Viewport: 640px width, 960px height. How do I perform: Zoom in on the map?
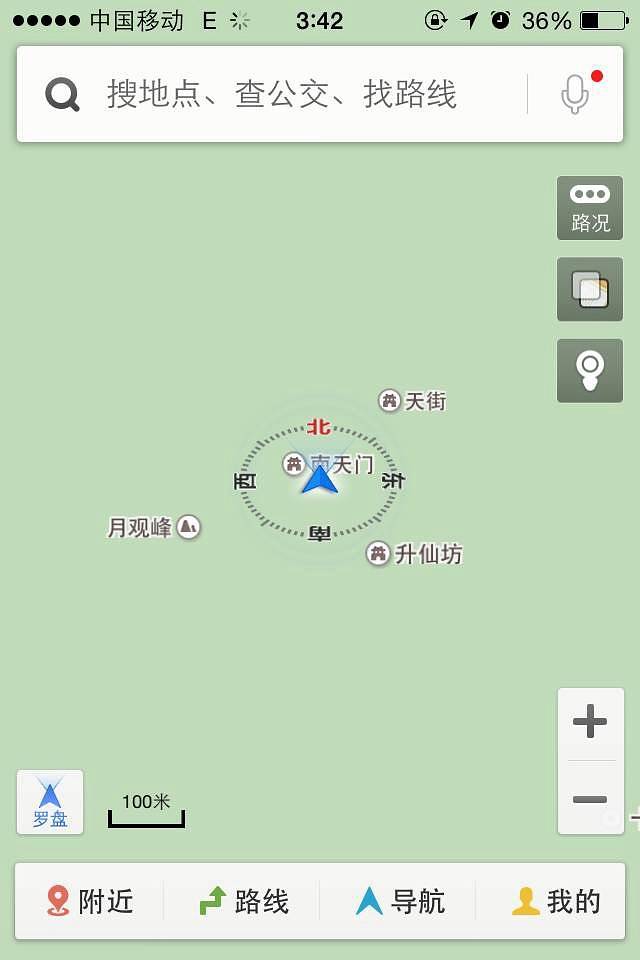pos(590,721)
